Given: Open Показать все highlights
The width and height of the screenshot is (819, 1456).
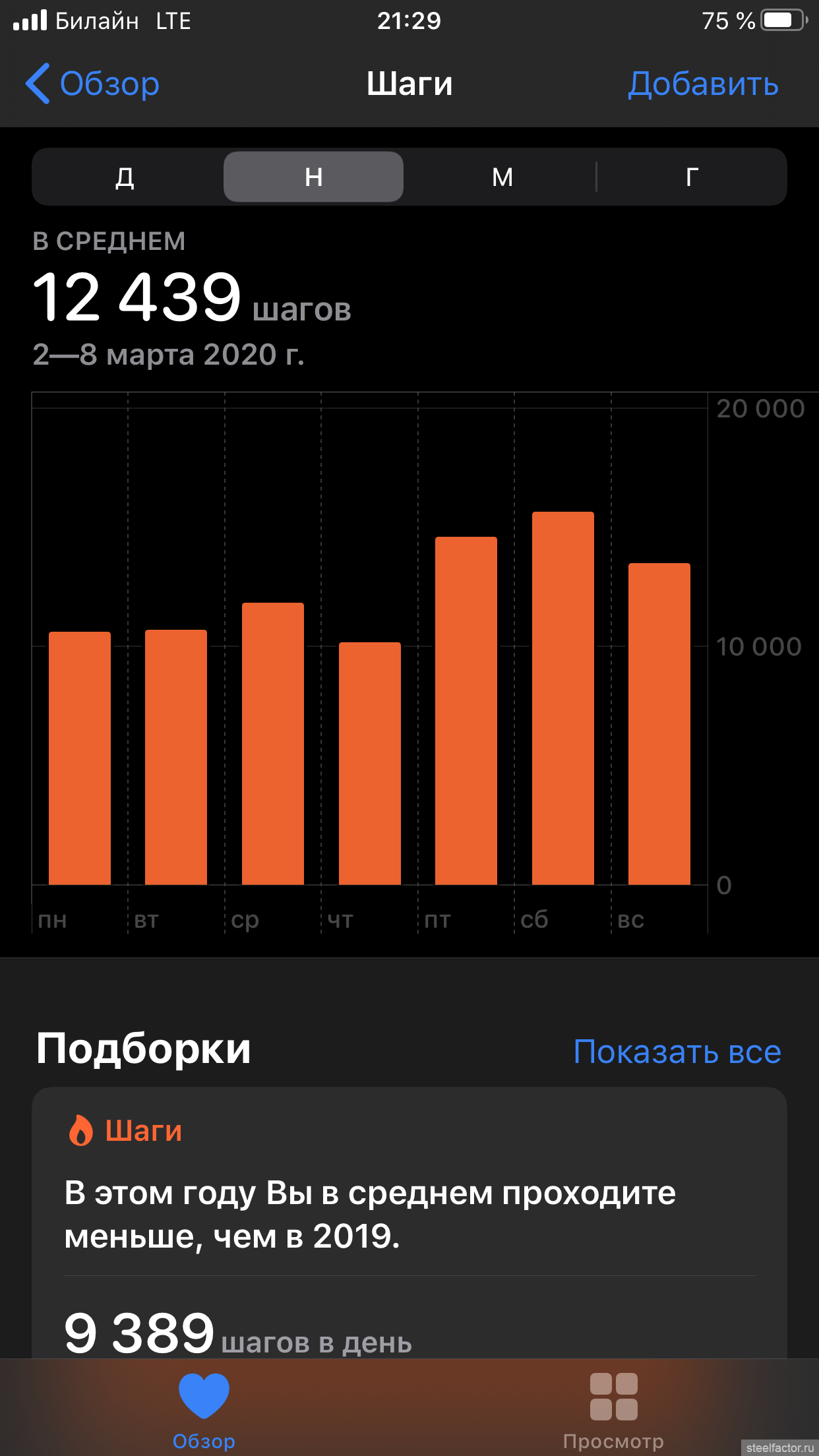Looking at the screenshot, I should pyautogui.click(x=677, y=1051).
